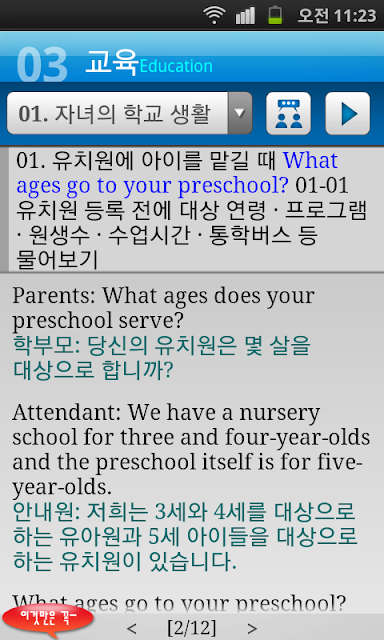Open the conversation people icon
The image size is (384, 640).
pyautogui.click(x=289, y=113)
